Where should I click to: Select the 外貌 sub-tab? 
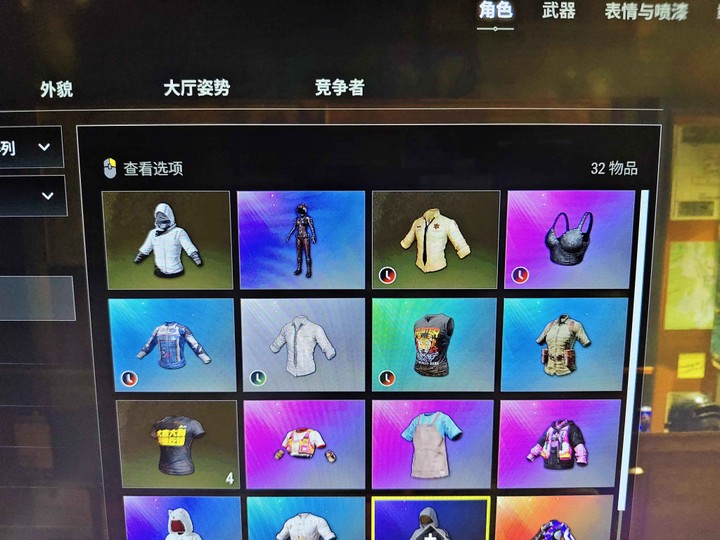click(x=56, y=89)
